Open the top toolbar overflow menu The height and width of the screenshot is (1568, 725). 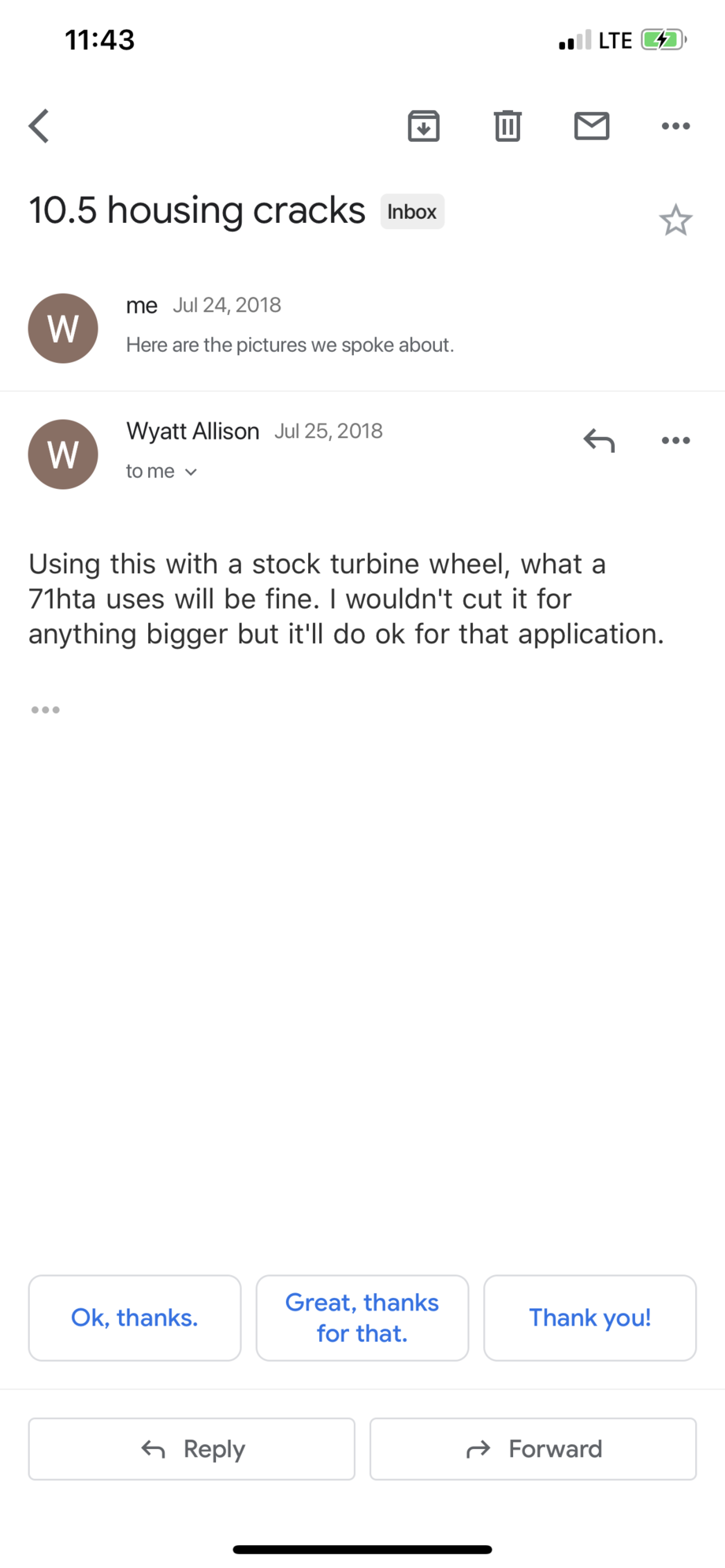pyautogui.click(x=675, y=126)
